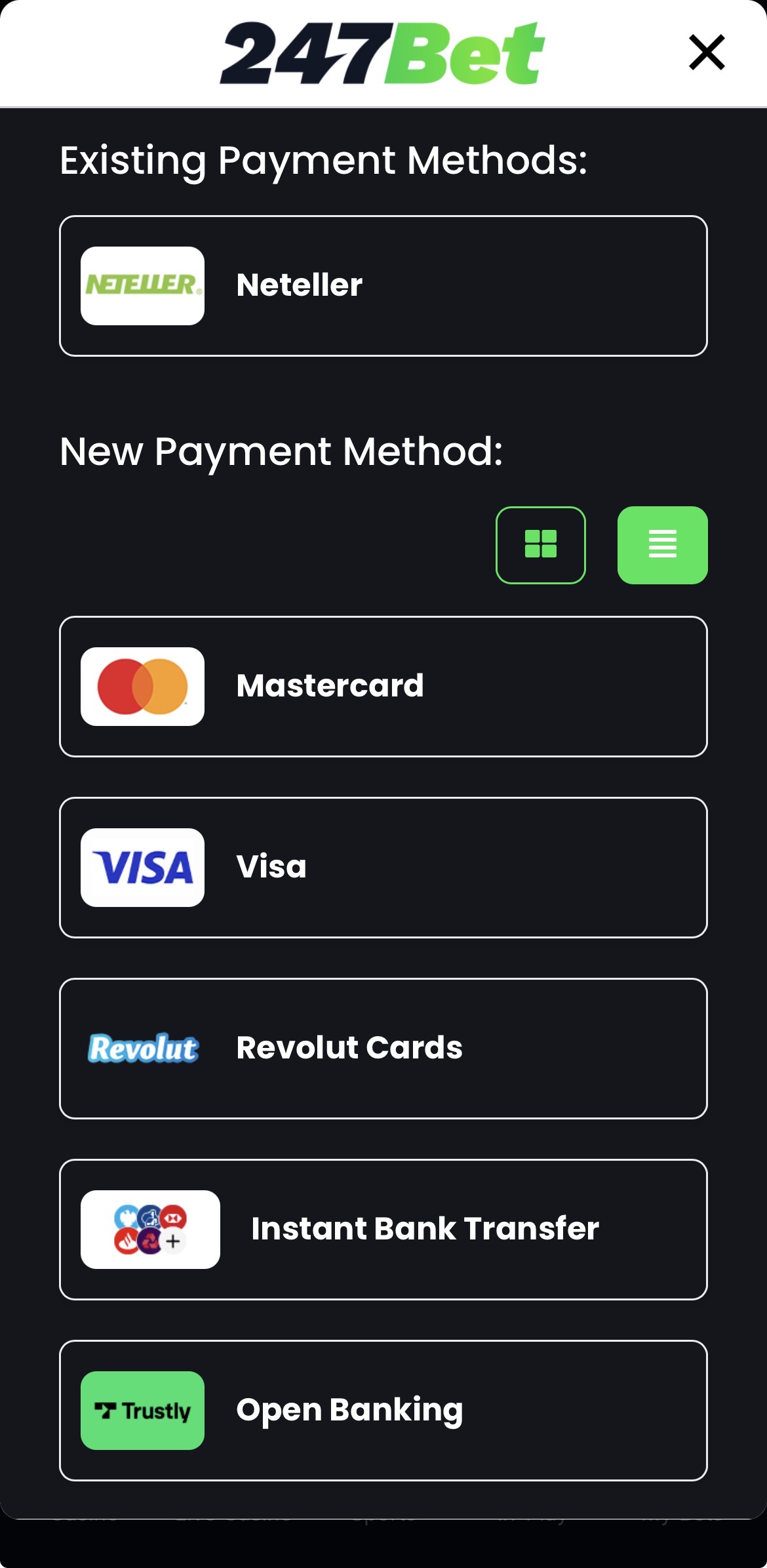Viewport: 767px width, 1568px height.
Task: Click the green list view button
Action: (x=663, y=546)
